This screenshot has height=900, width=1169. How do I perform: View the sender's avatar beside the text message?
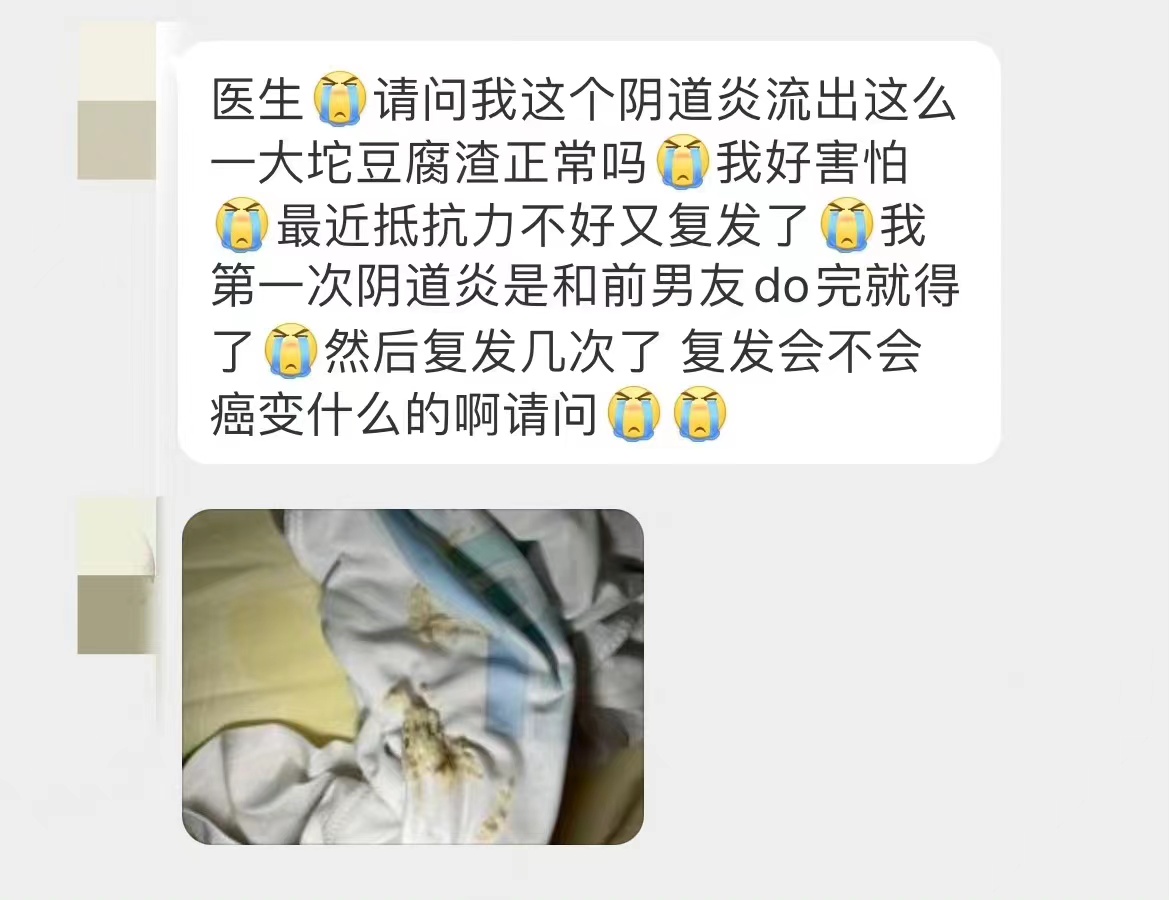(117, 103)
